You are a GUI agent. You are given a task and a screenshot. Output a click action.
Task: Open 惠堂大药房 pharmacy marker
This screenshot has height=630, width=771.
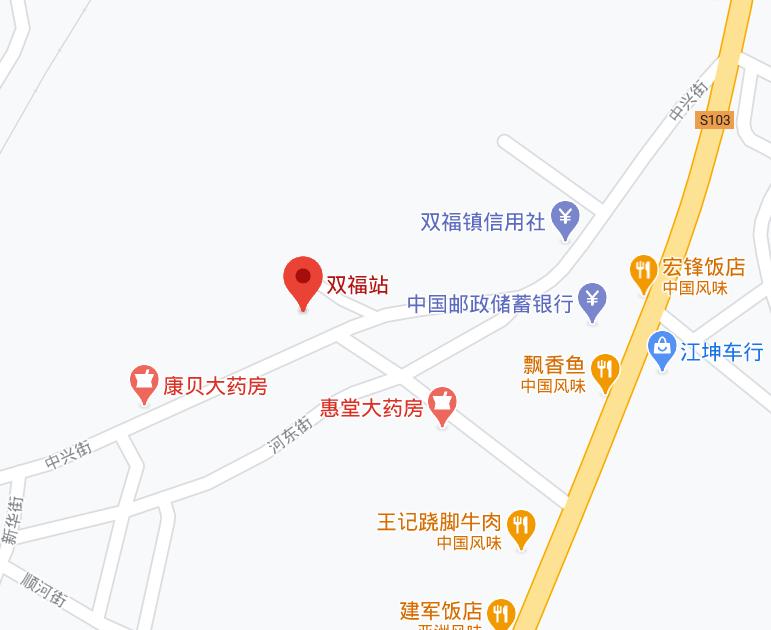point(442,405)
